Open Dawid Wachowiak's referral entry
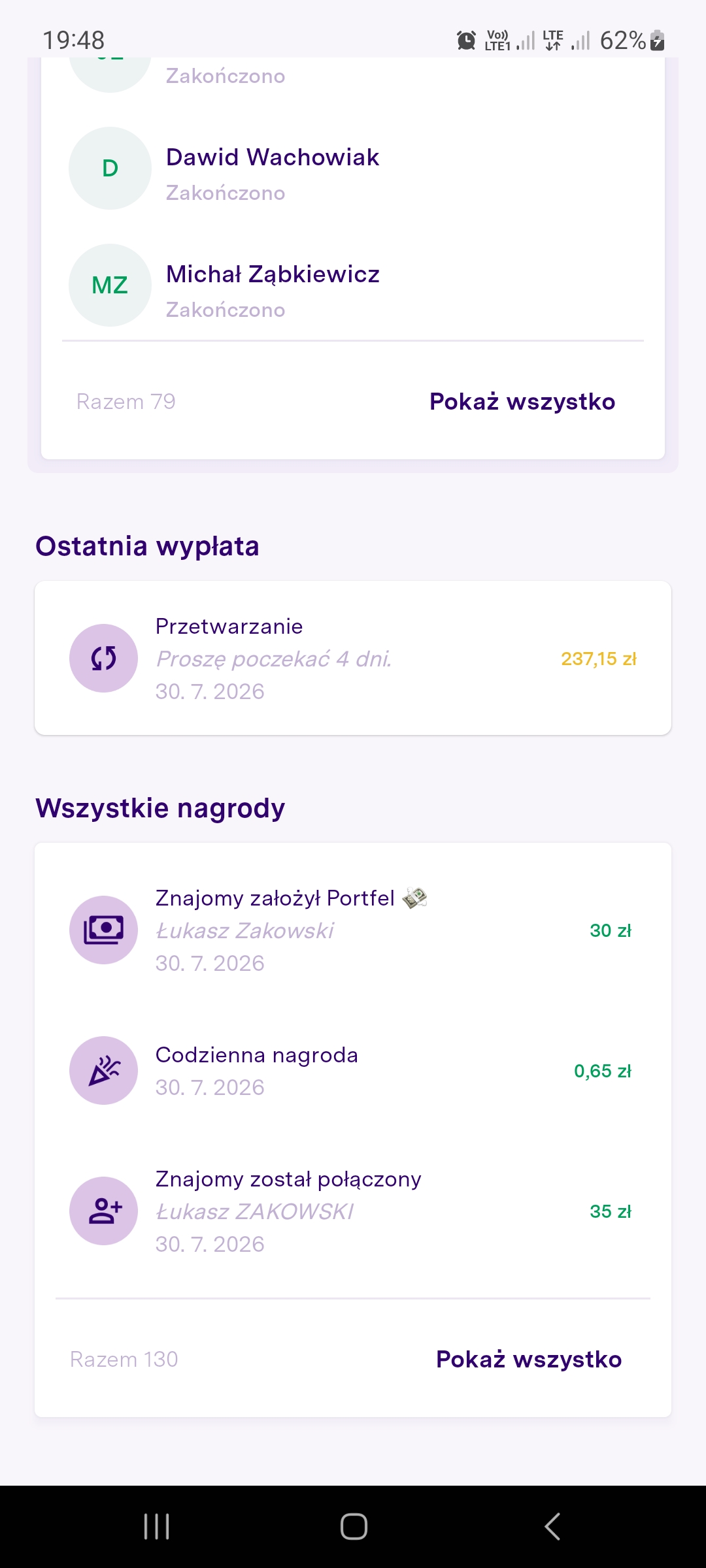 click(353, 169)
